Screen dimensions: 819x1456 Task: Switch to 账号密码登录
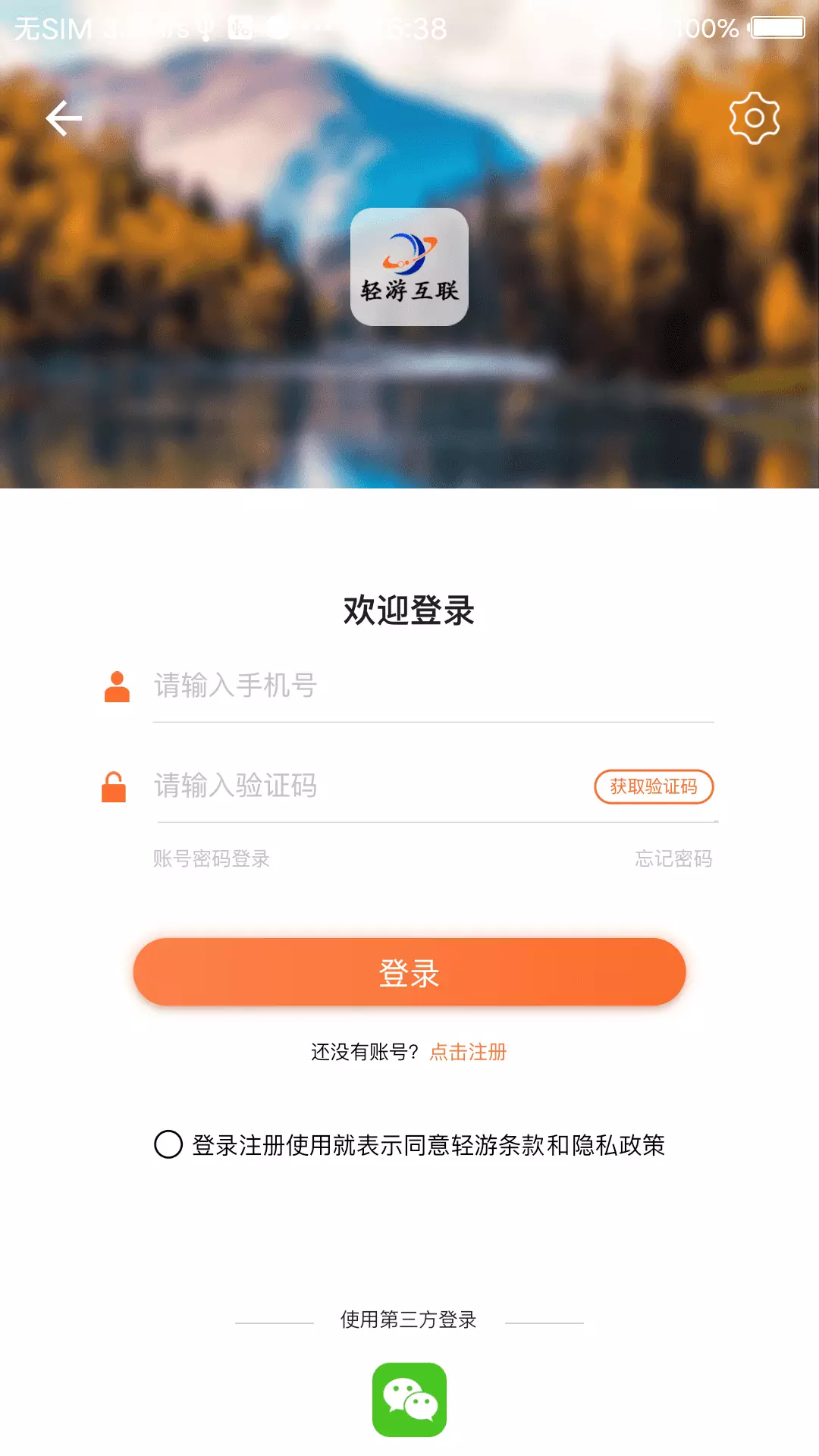pos(212,858)
